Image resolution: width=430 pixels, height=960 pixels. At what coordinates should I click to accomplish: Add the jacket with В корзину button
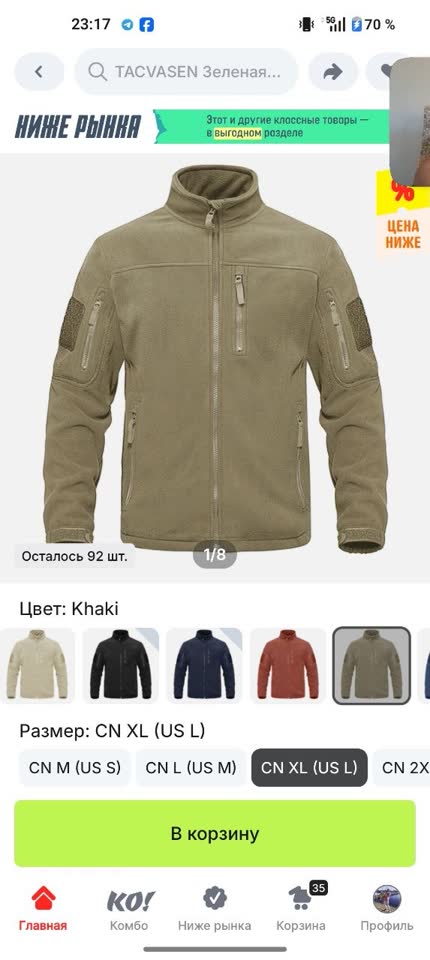point(215,833)
